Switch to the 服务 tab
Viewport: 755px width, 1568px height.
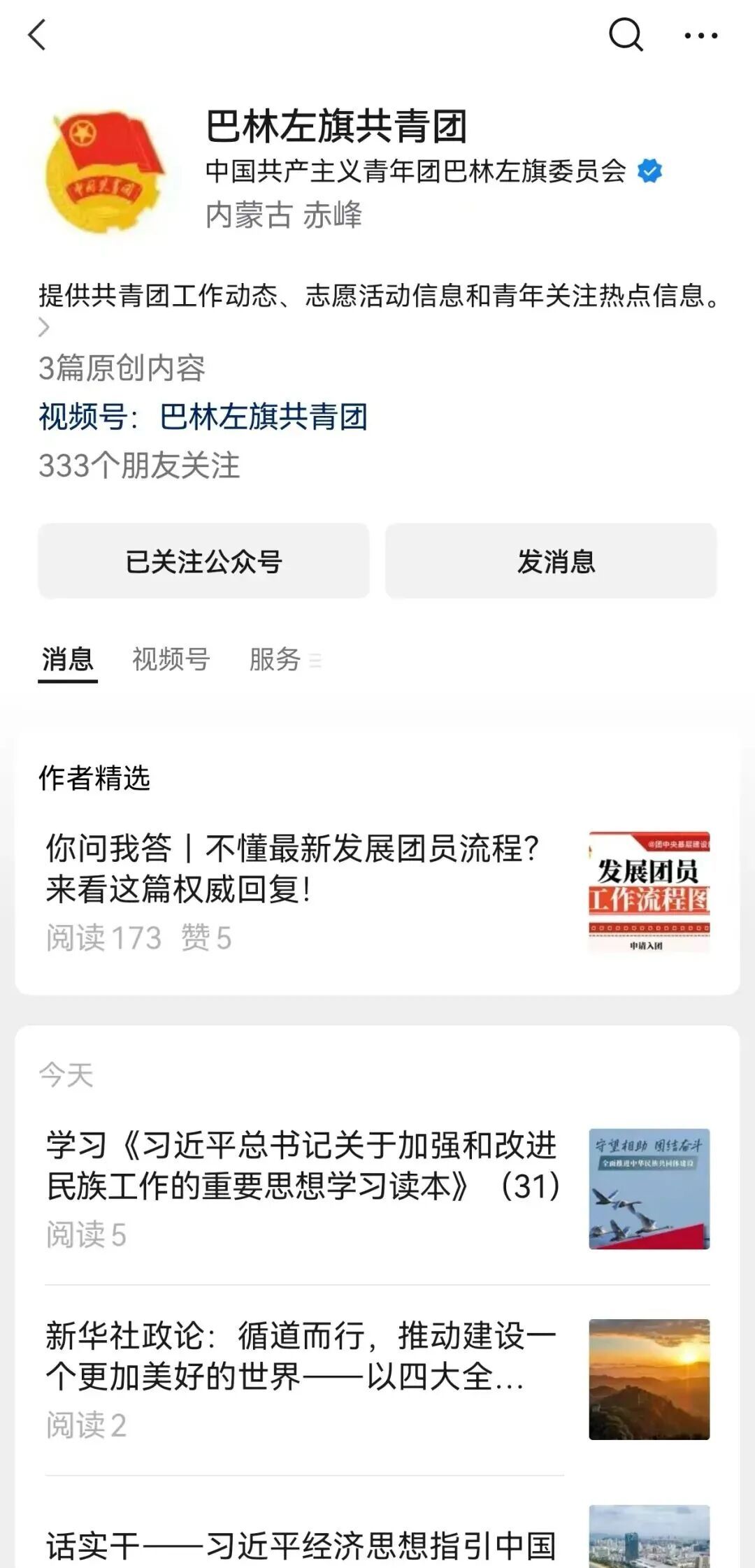[276, 659]
